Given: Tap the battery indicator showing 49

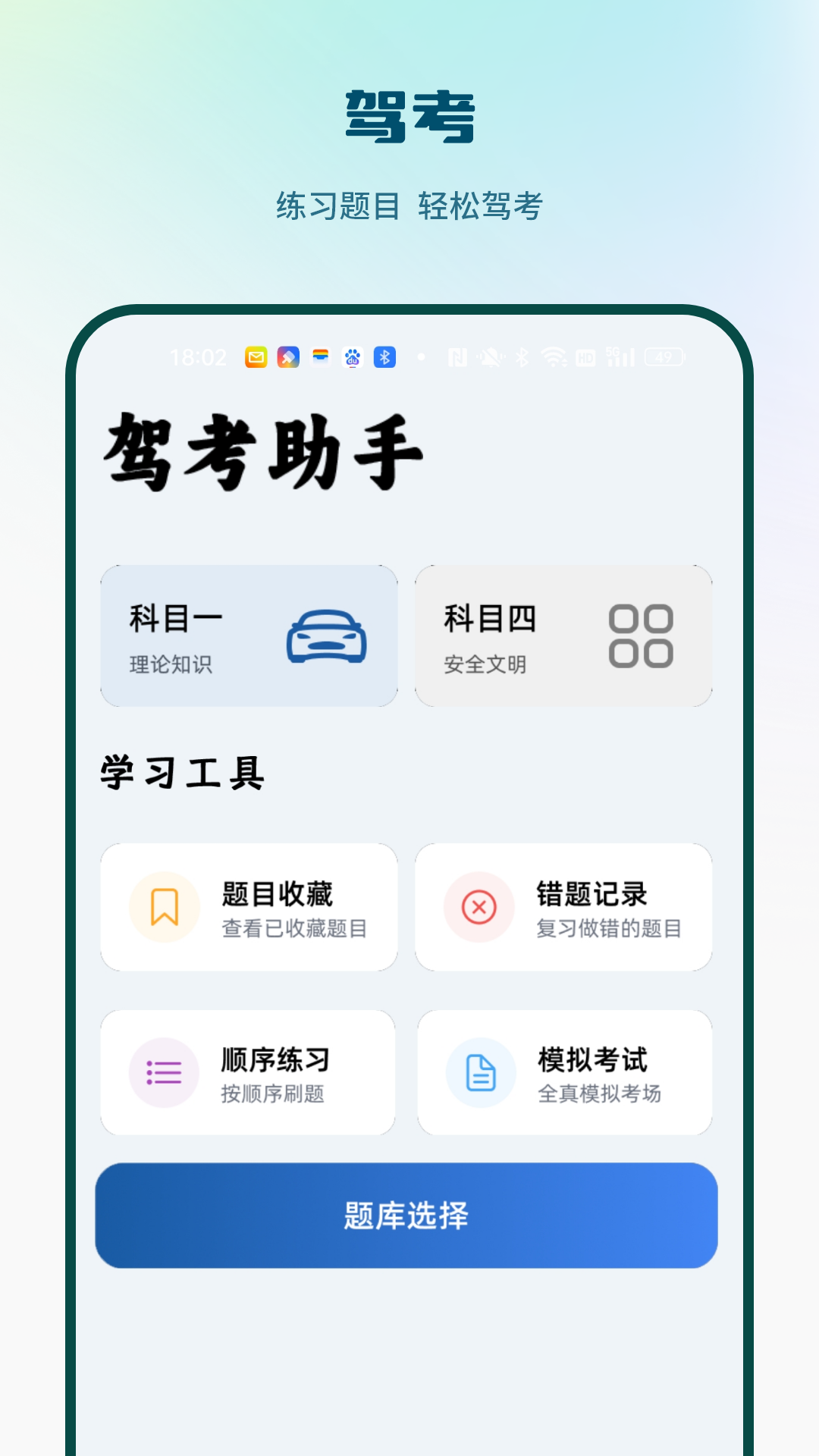Looking at the screenshot, I should coord(664,356).
